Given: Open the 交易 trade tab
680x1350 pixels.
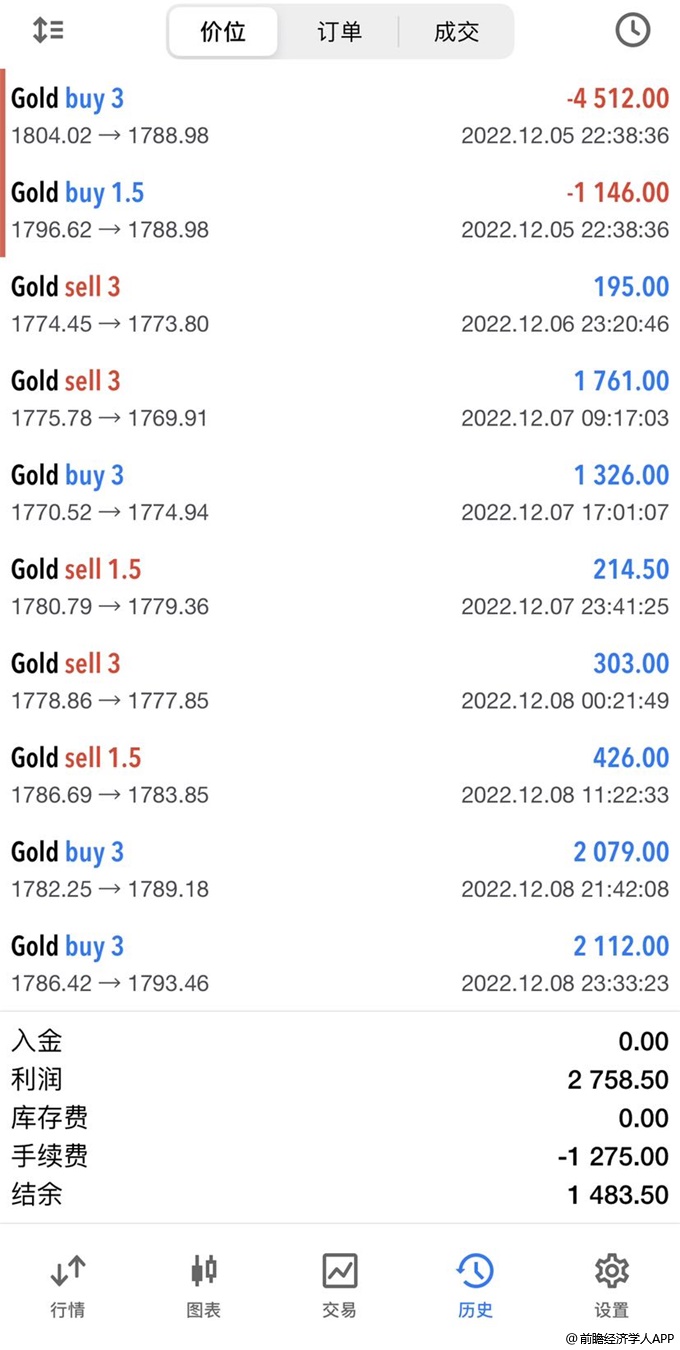Looking at the screenshot, I should point(340,1287).
